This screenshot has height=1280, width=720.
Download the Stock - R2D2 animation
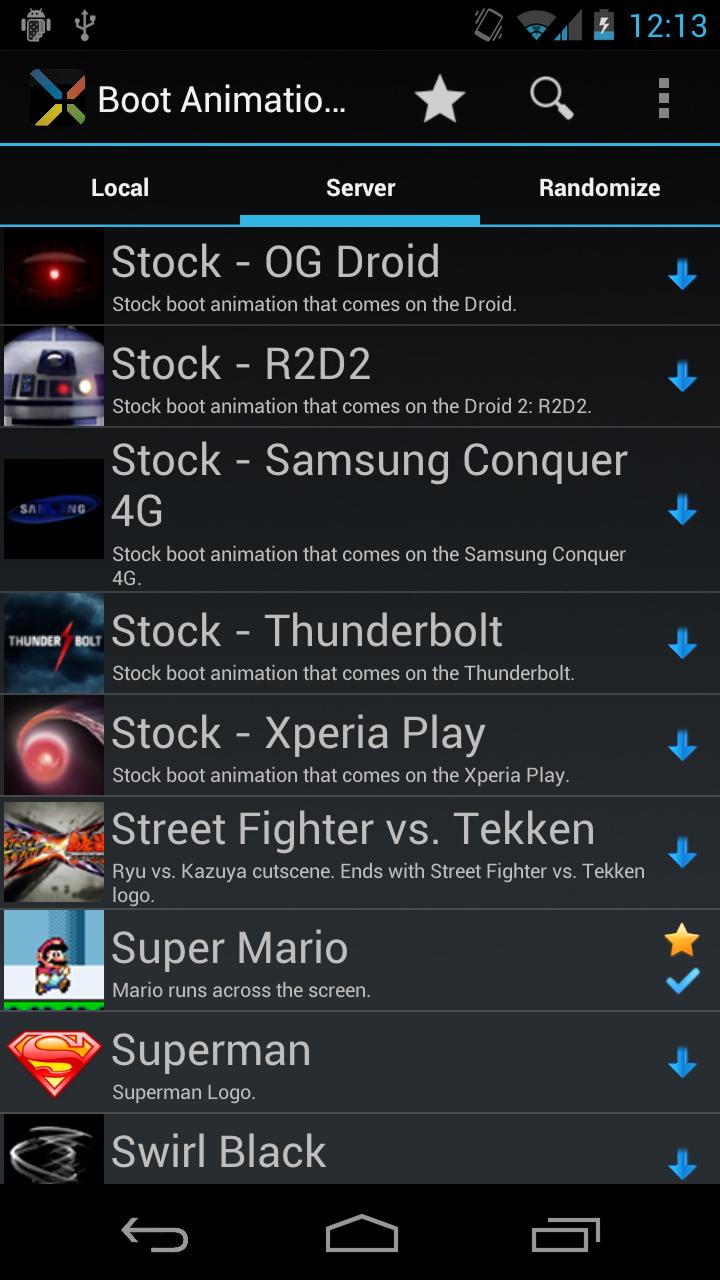(682, 377)
